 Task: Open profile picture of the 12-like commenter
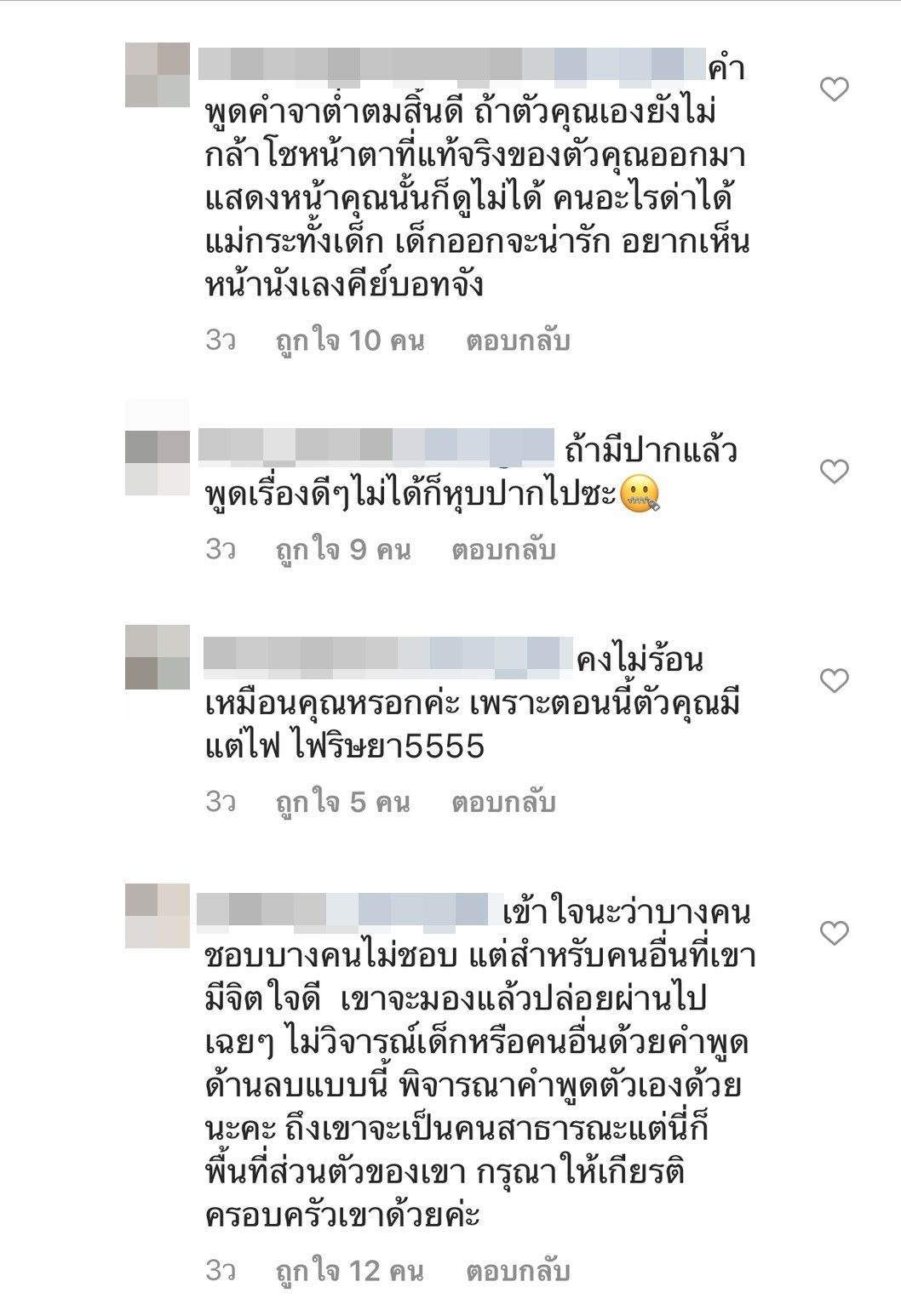point(158,916)
